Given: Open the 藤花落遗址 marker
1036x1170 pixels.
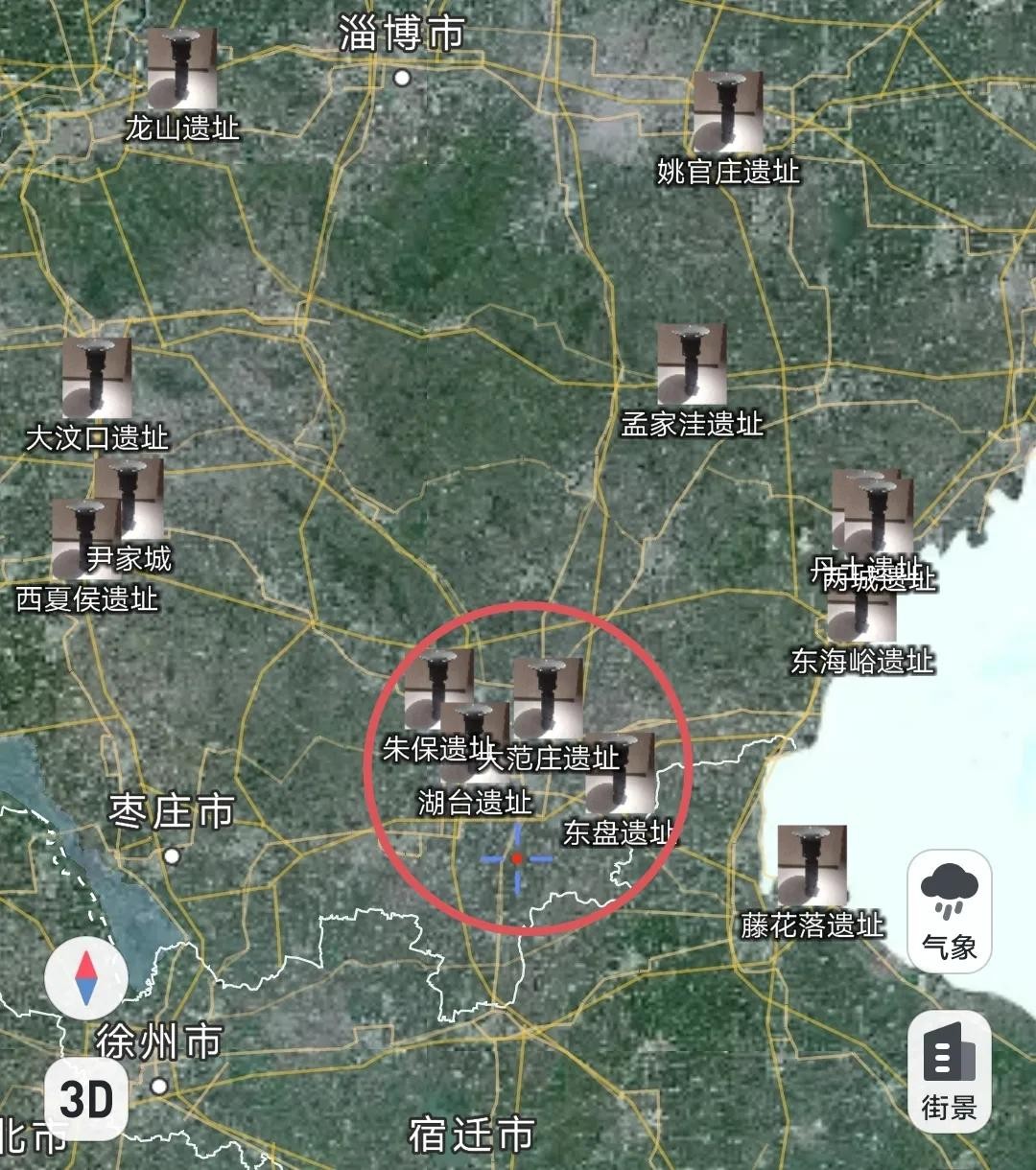Looking at the screenshot, I should pyautogui.click(x=812, y=866).
